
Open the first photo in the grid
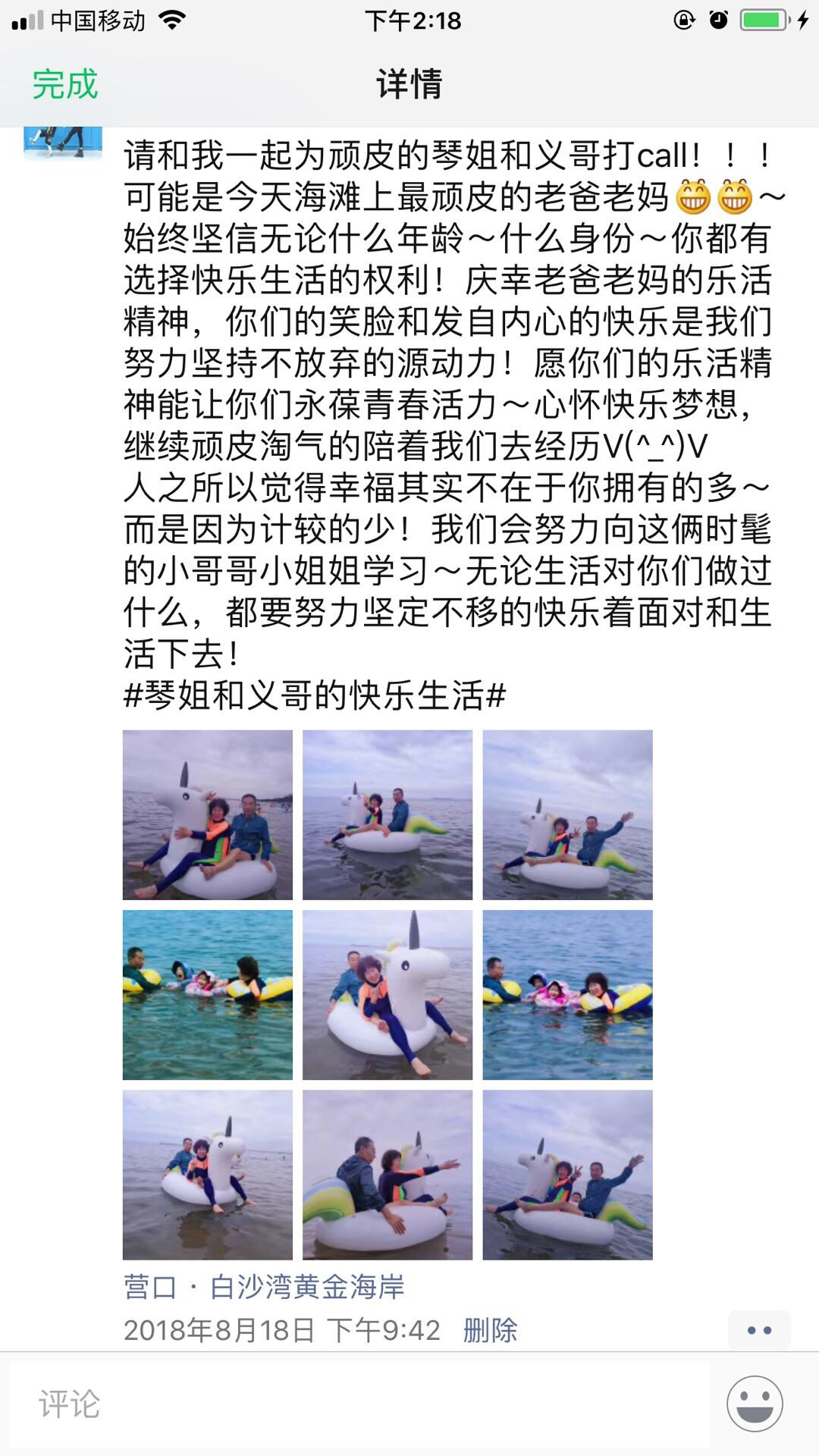pos(207,814)
